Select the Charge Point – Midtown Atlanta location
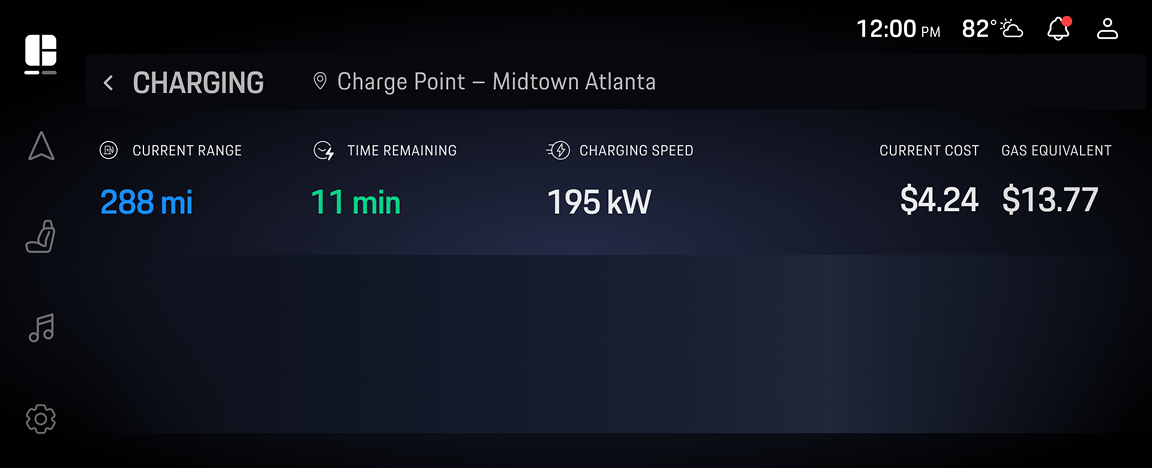Screen dimensions: 1152x468 tap(485, 82)
